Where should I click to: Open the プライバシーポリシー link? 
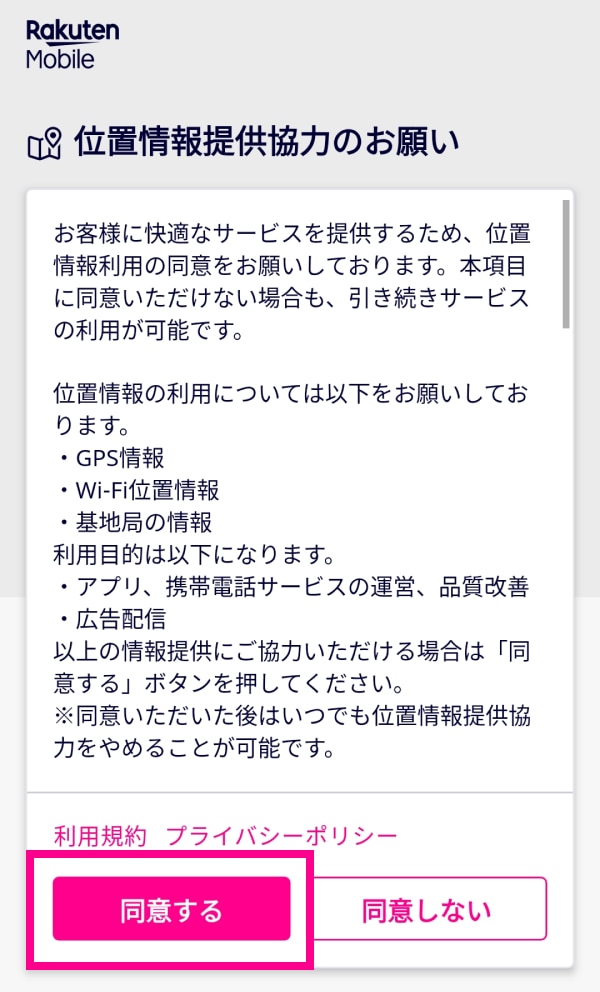[282, 836]
